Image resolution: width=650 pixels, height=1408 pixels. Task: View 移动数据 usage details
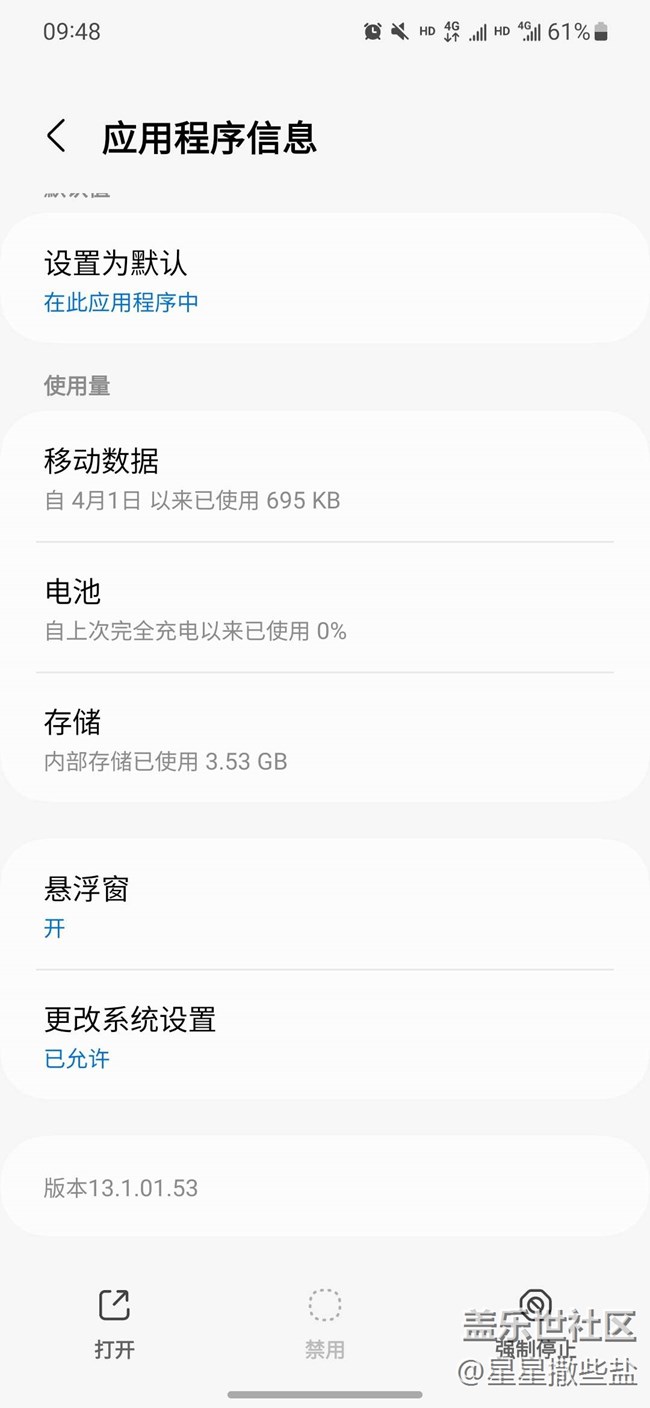(324, 478)
